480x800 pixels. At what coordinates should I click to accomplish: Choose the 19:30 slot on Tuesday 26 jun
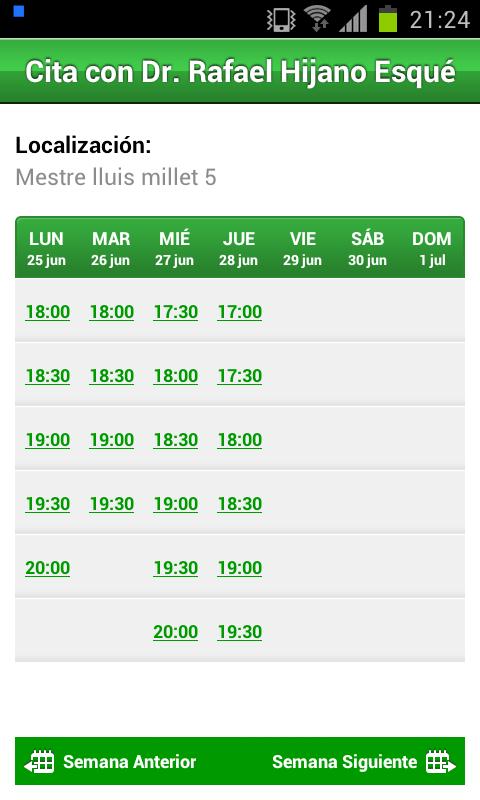[x=112, y=504]
